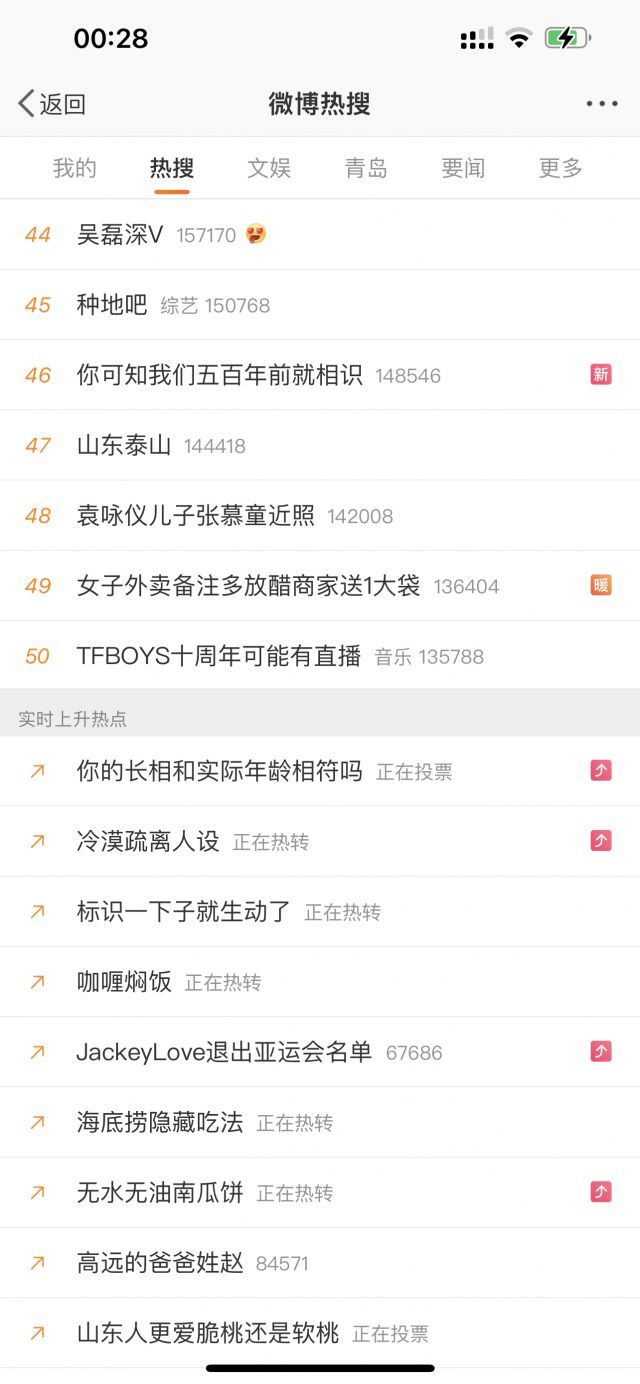Screen dimensions: 640x1384
Task: Open the 要闻 tab
Action: click(463, 168)
